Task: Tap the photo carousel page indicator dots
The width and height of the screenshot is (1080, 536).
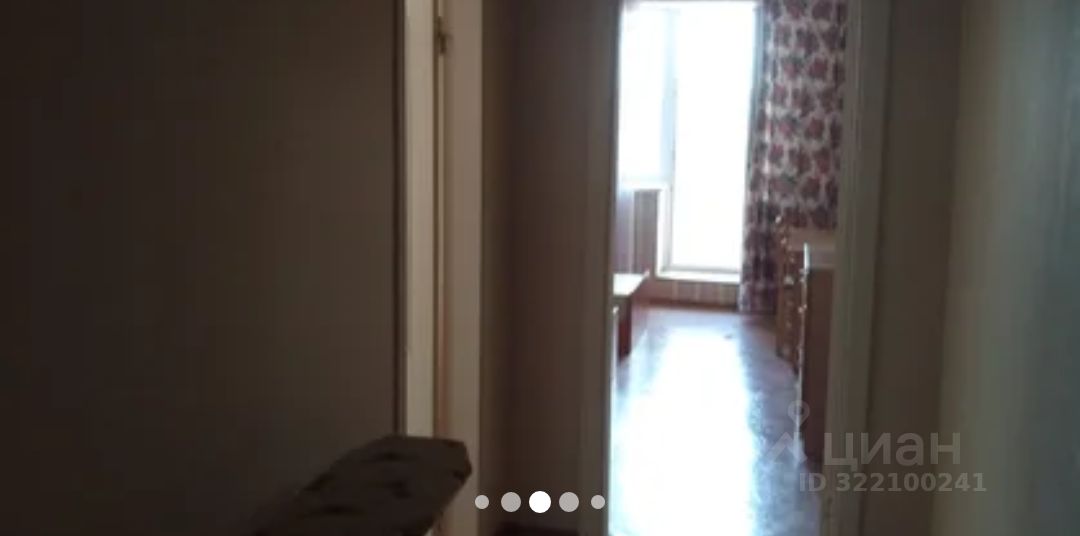Action: pos(540,502)
